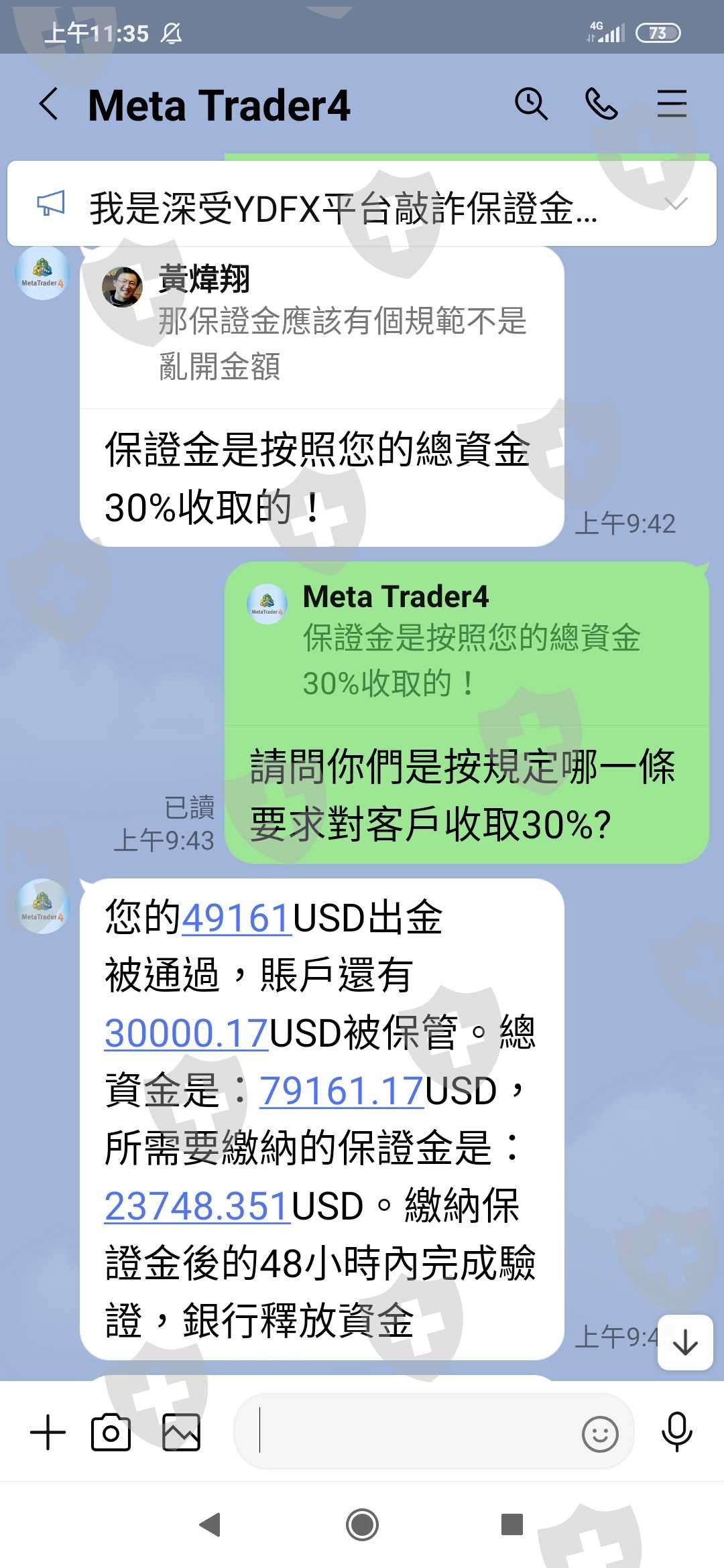Image resolution: width=724 pixels, height=1568 pixels.
Task: Tap the 49161 linked number
Action: (236, 918)
